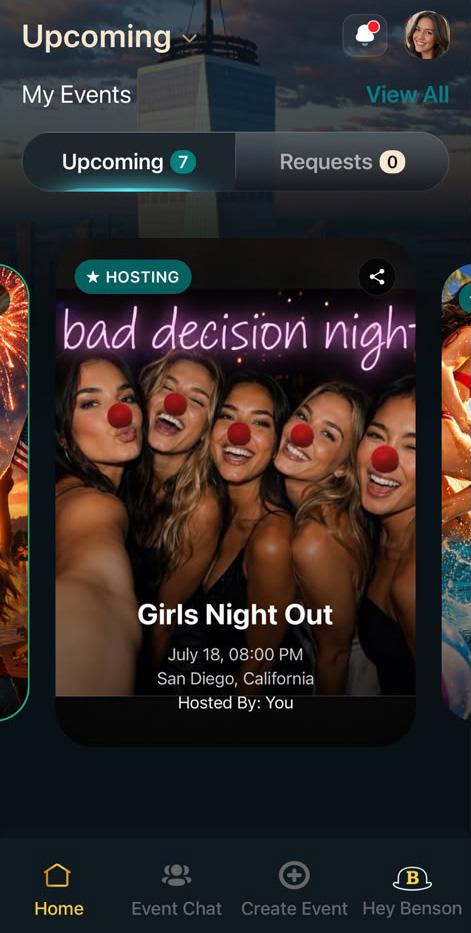Open the Hey Benson tab
471x933 pixels.
[x=412, y=890]
